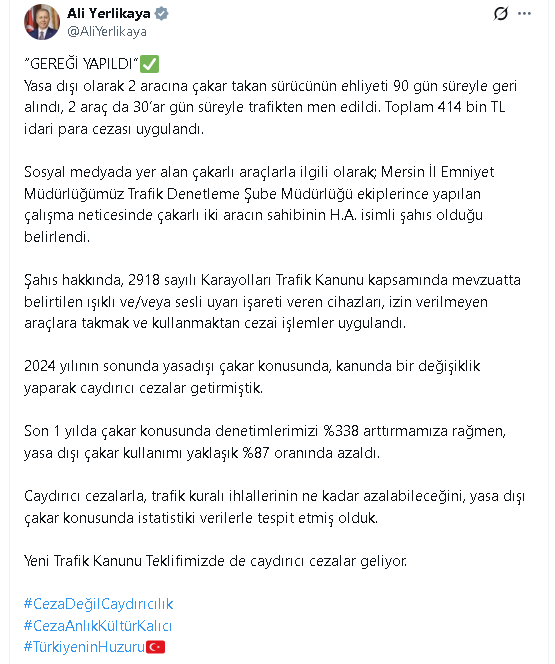
Task: Open the #CezaDeğilCaydırıcılık hashtag
Action: [x=99, y=604]
